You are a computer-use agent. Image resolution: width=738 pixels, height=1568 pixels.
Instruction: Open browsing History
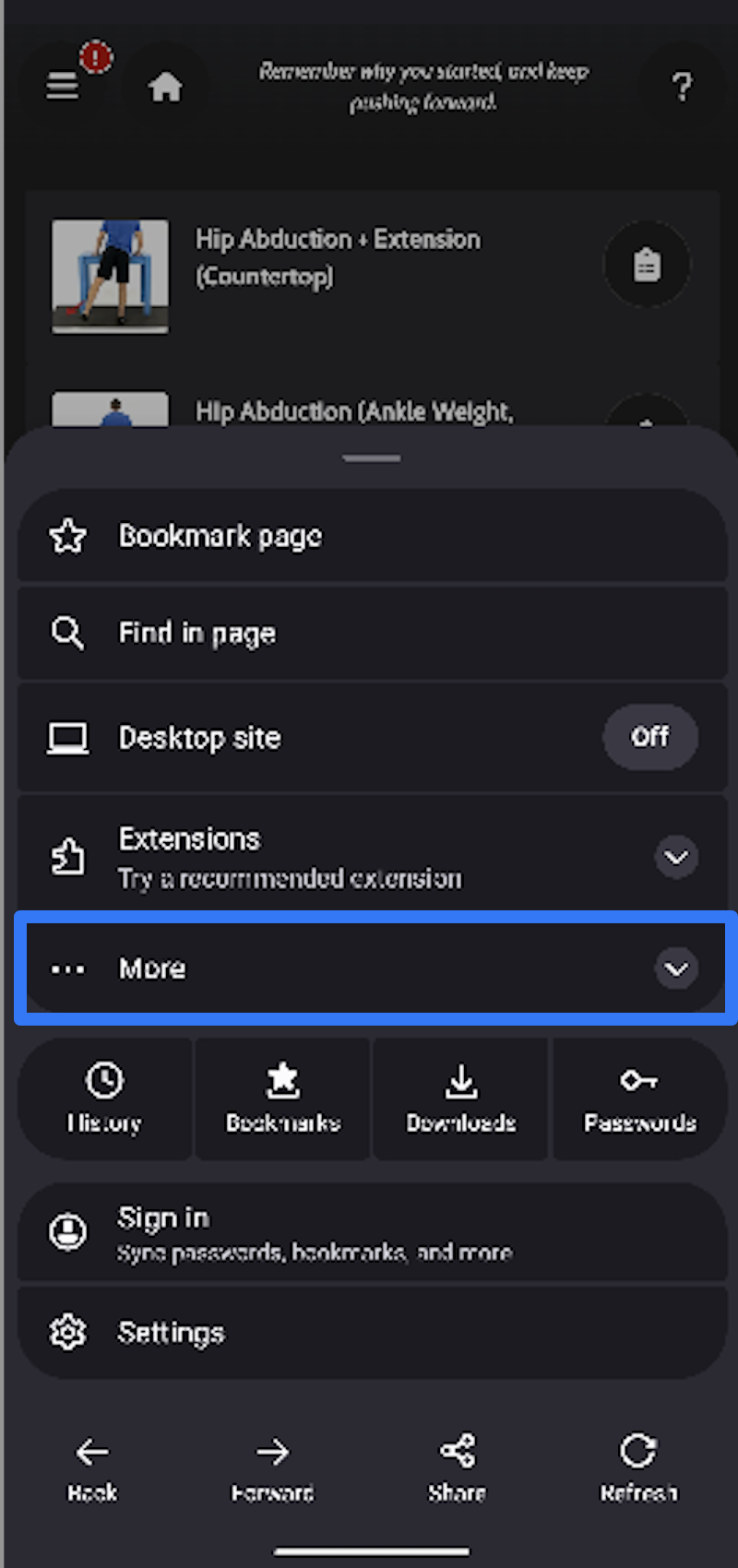coord(104,1098)
